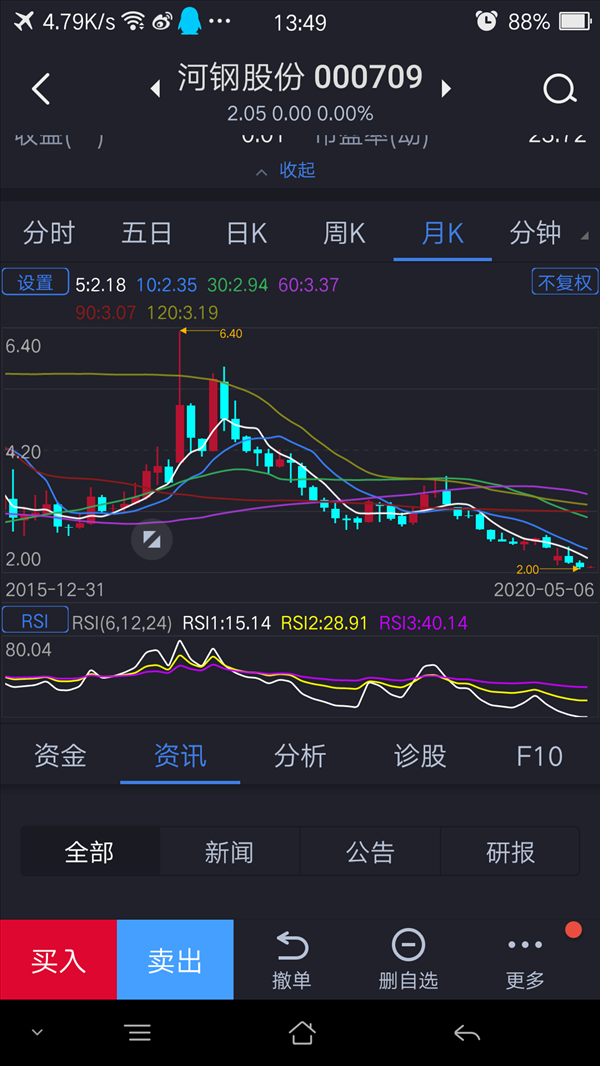
Task: Filter news by 公告
Action: [x=370, y=852]
